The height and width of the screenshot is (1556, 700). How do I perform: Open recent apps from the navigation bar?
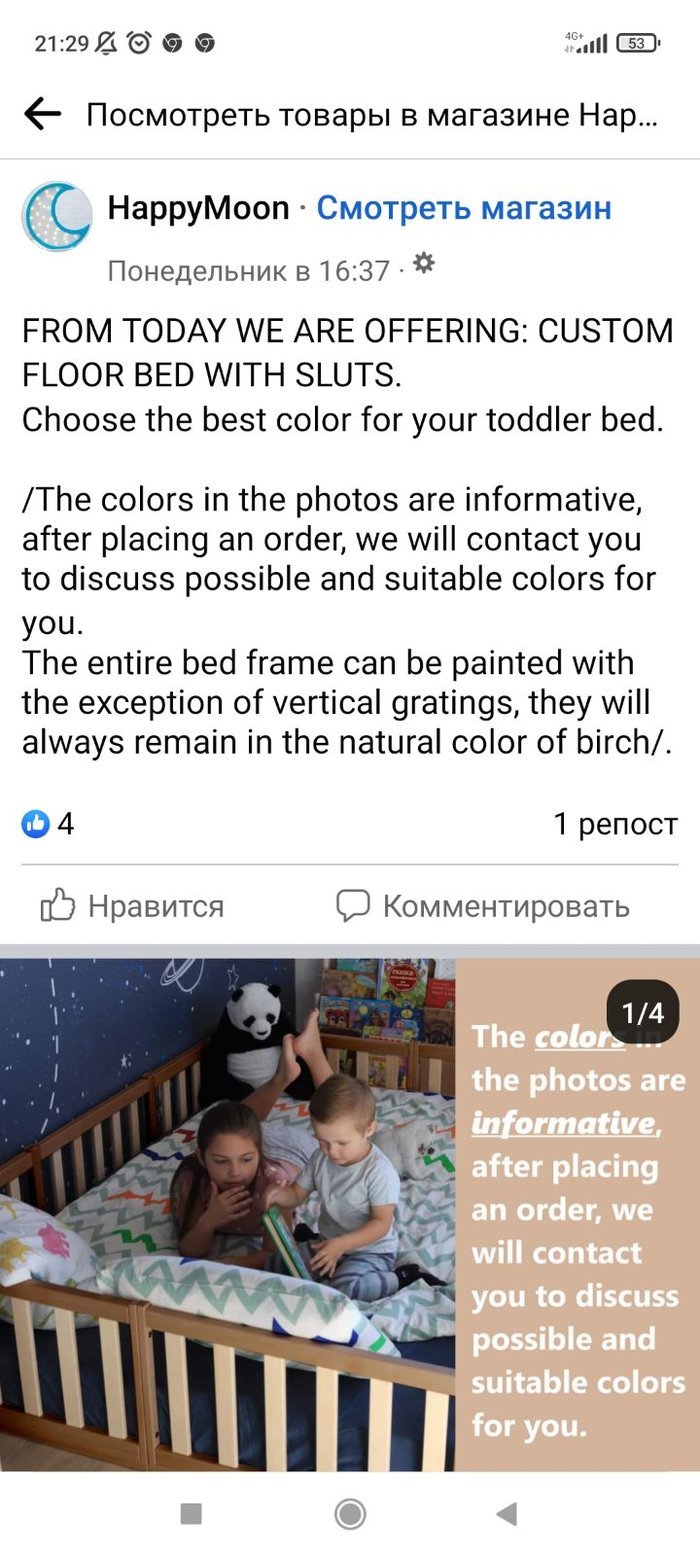[x=191, y=1514]
